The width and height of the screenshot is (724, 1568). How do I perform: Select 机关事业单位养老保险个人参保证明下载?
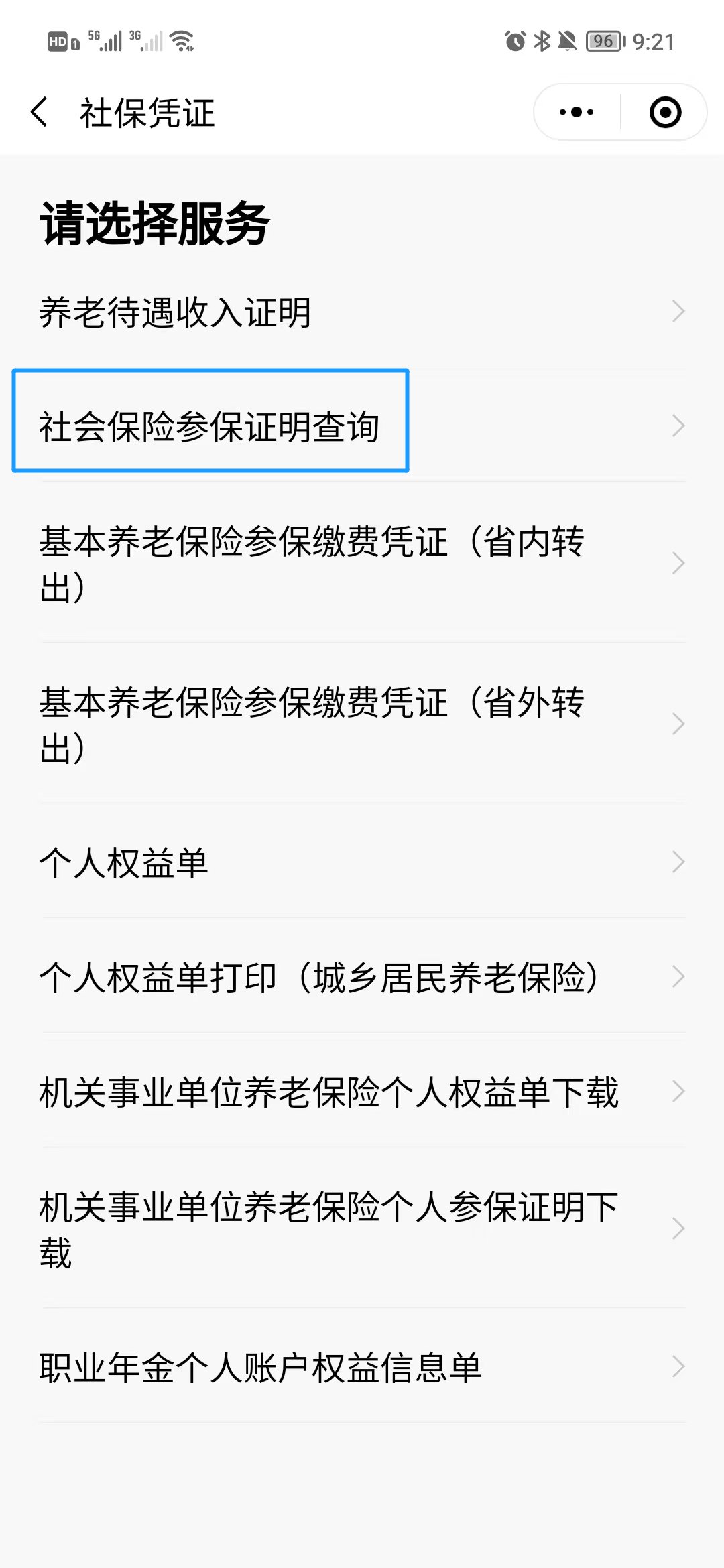tap(362, 1229)
